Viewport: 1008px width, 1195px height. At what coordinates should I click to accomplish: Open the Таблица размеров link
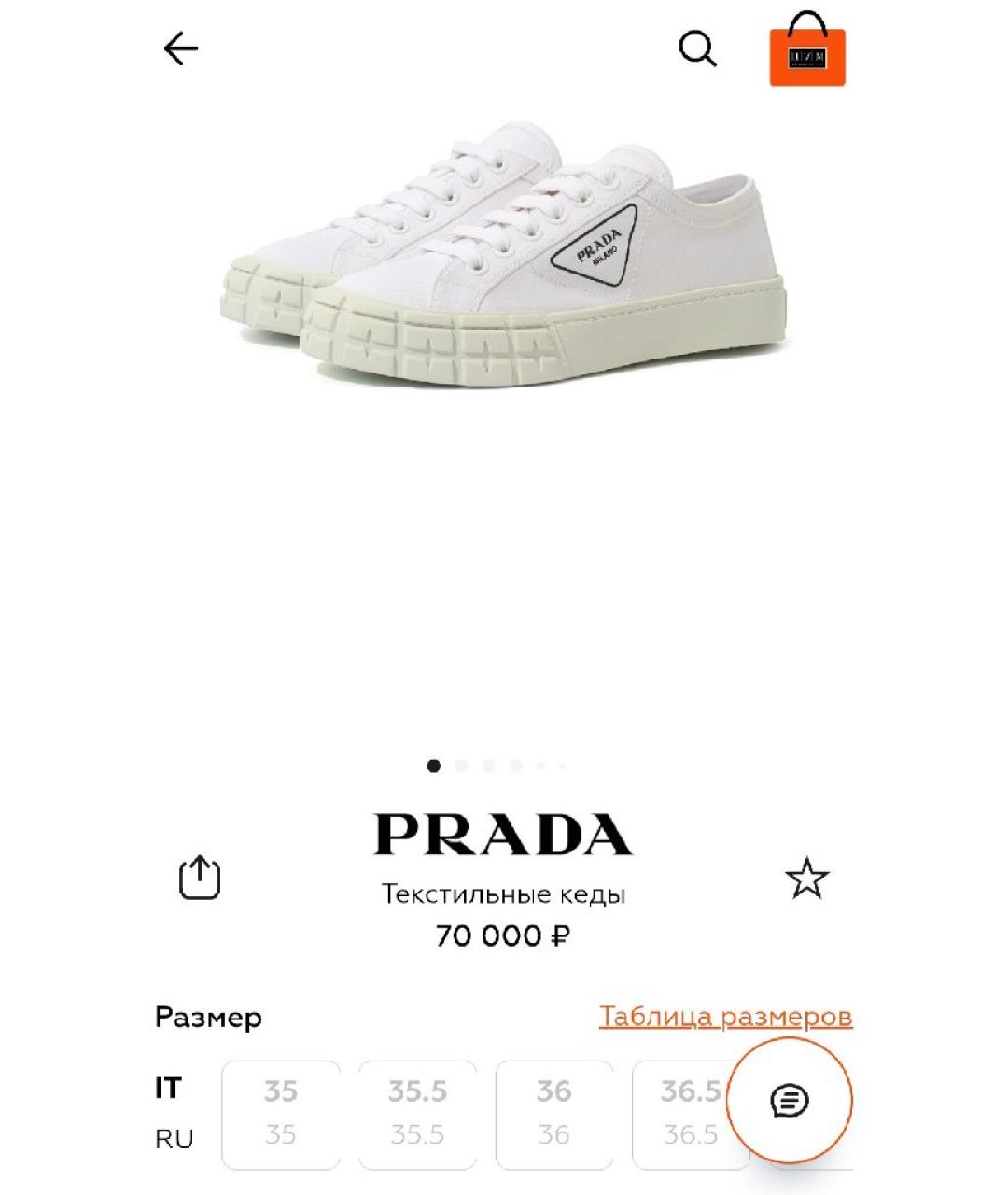[x=728, y=1018]
